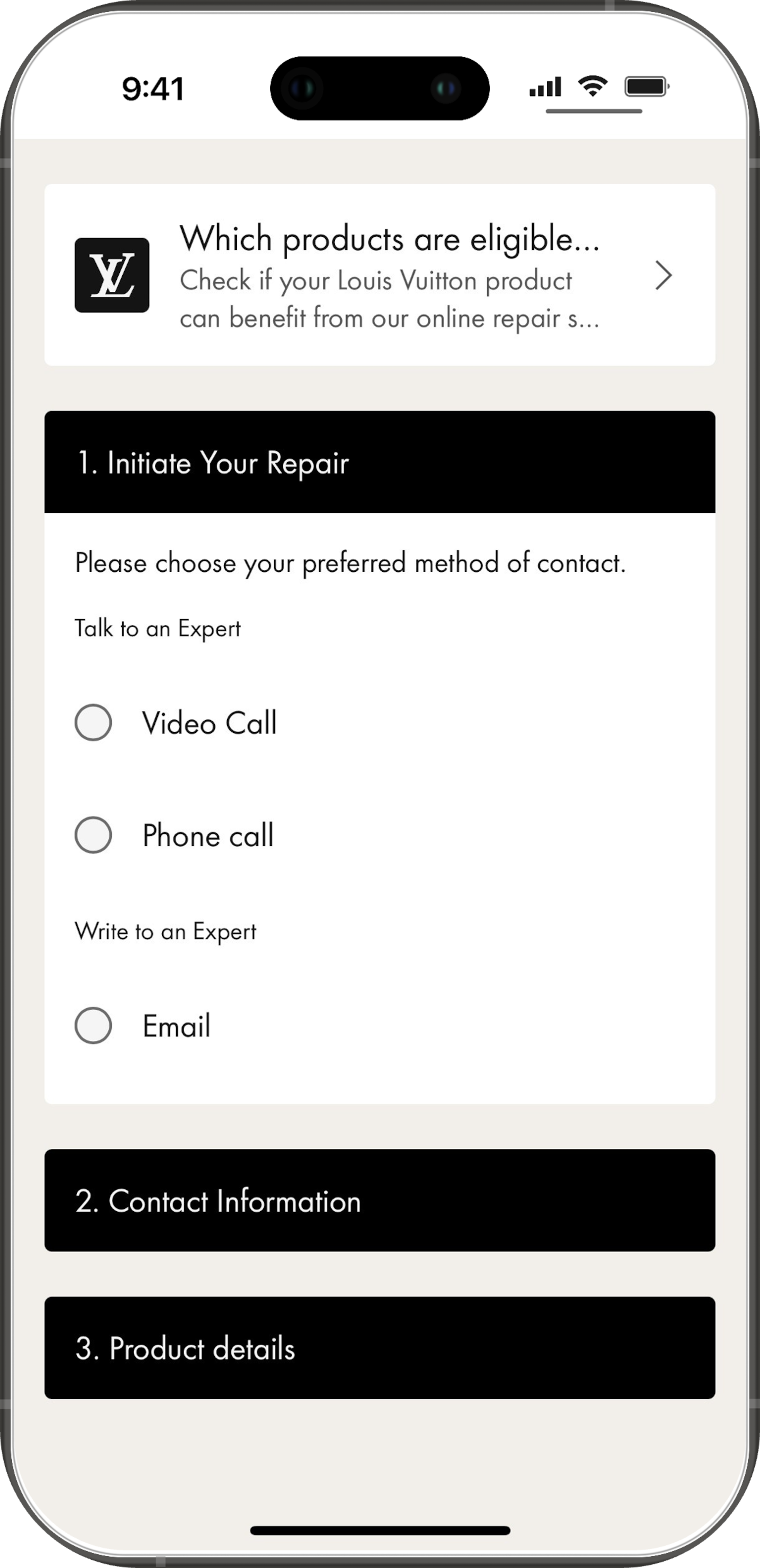This screenshot has width=760, height=1568.
Task: Expand the Product details section
Action: tap(379, 1348)
